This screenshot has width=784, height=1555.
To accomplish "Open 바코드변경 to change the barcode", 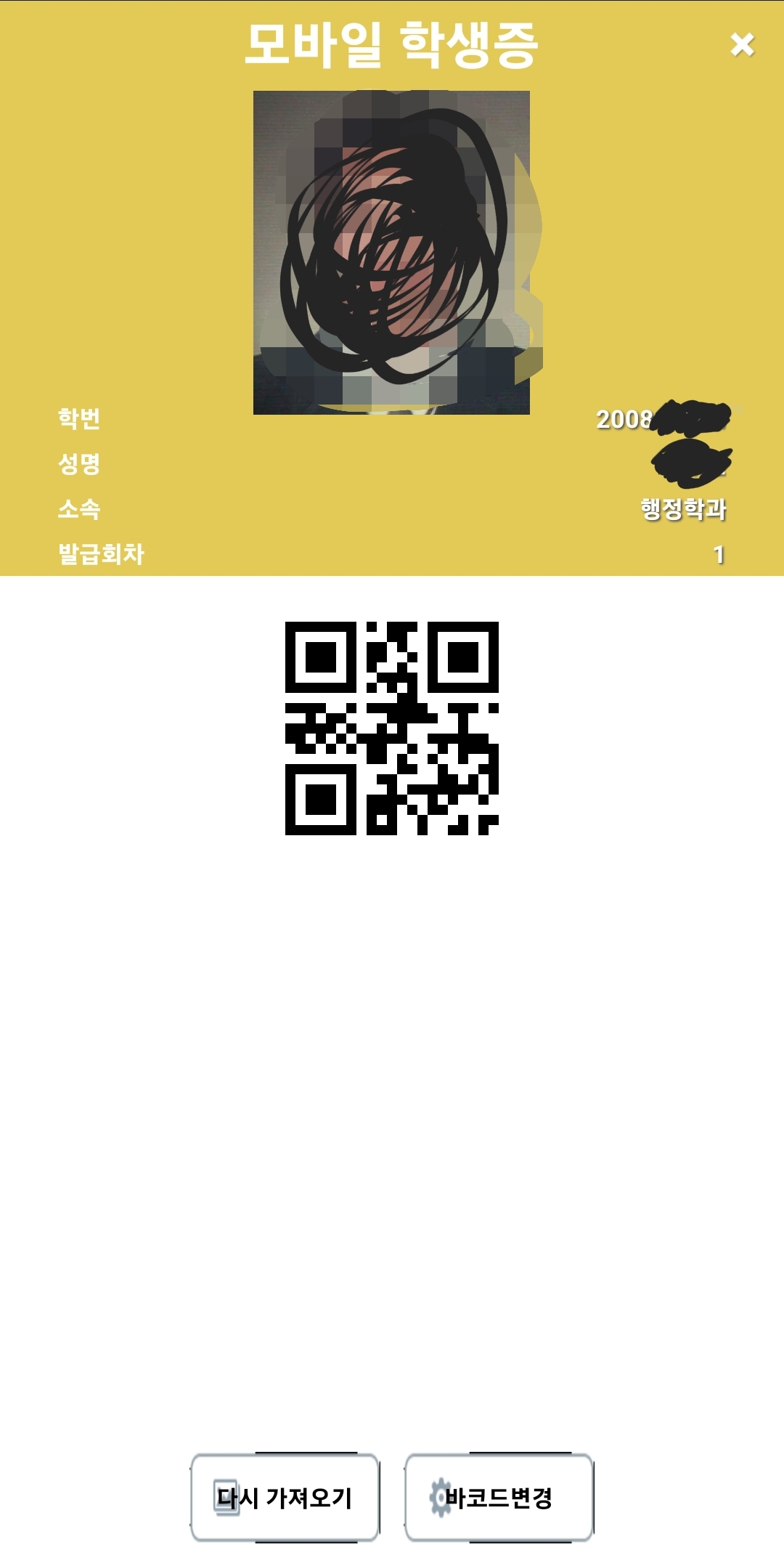I will (x=499, y=1497).
